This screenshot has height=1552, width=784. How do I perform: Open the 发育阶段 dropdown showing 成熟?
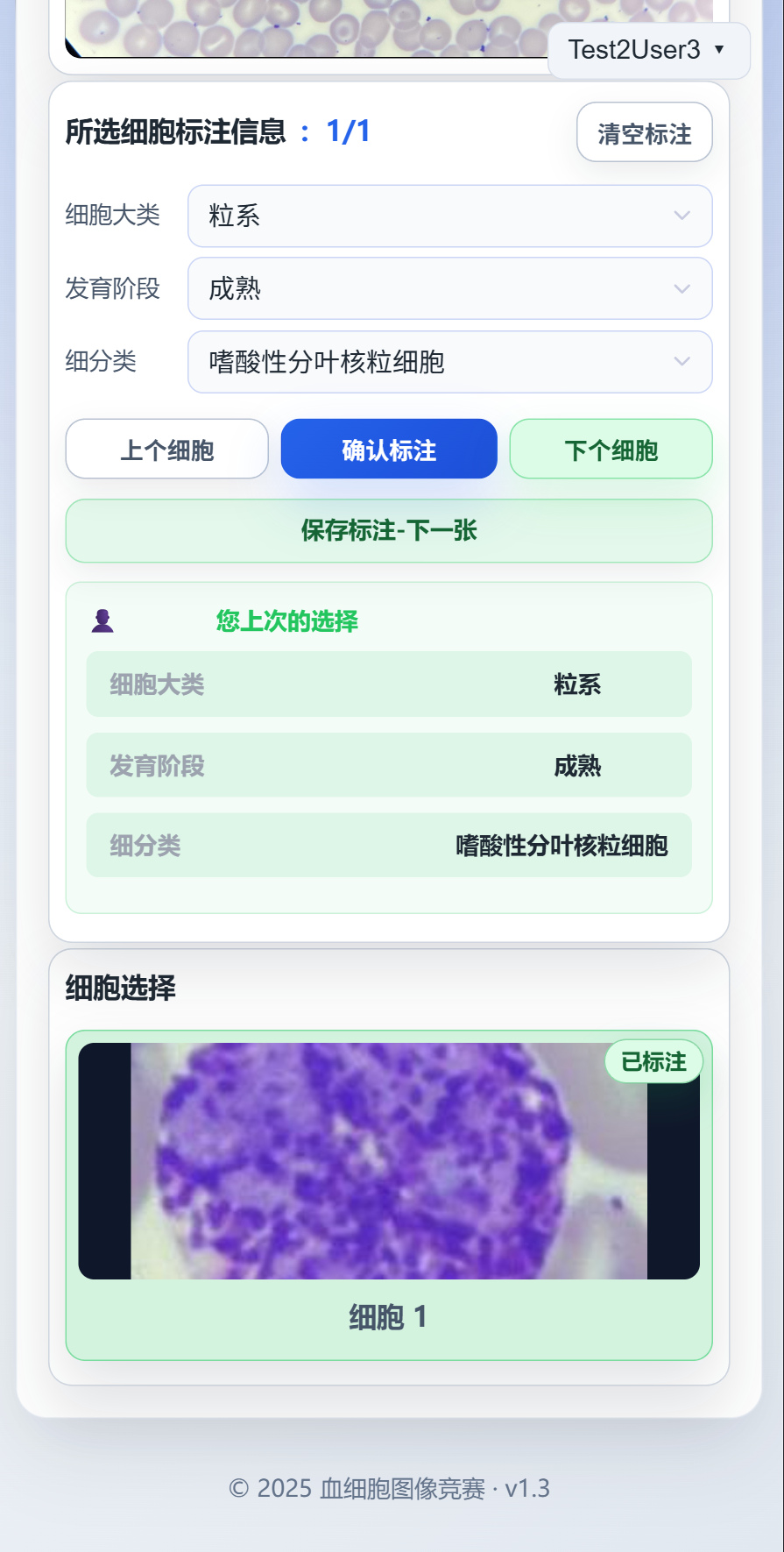click(x=449, y=289)
